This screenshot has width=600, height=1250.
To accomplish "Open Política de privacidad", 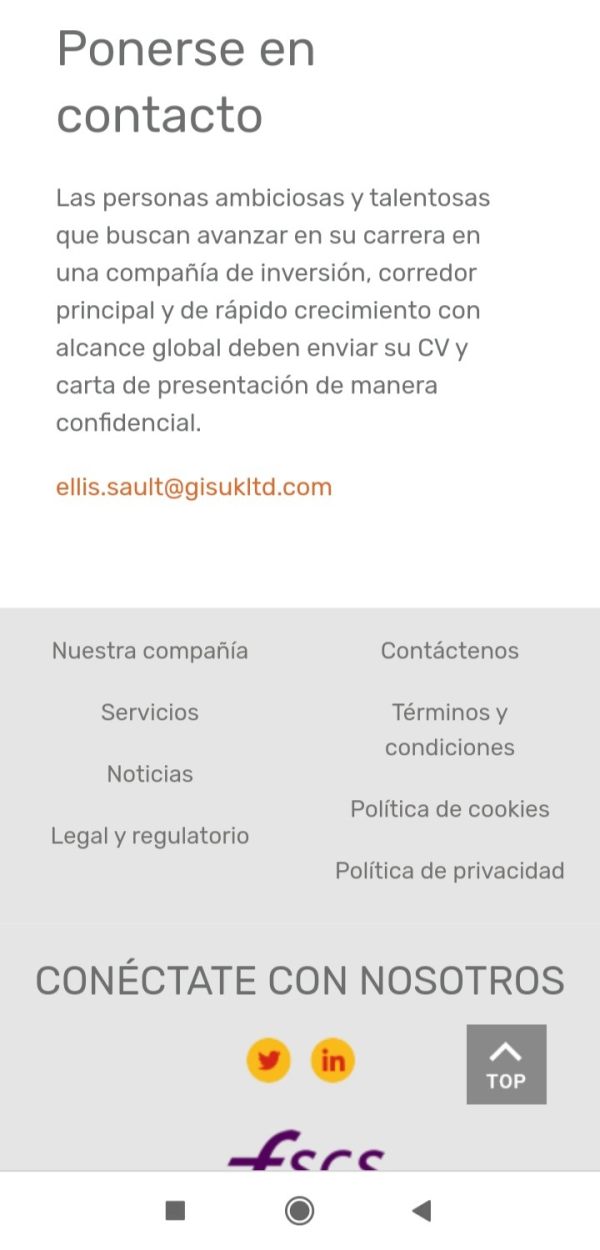I will tap(450, 871).
